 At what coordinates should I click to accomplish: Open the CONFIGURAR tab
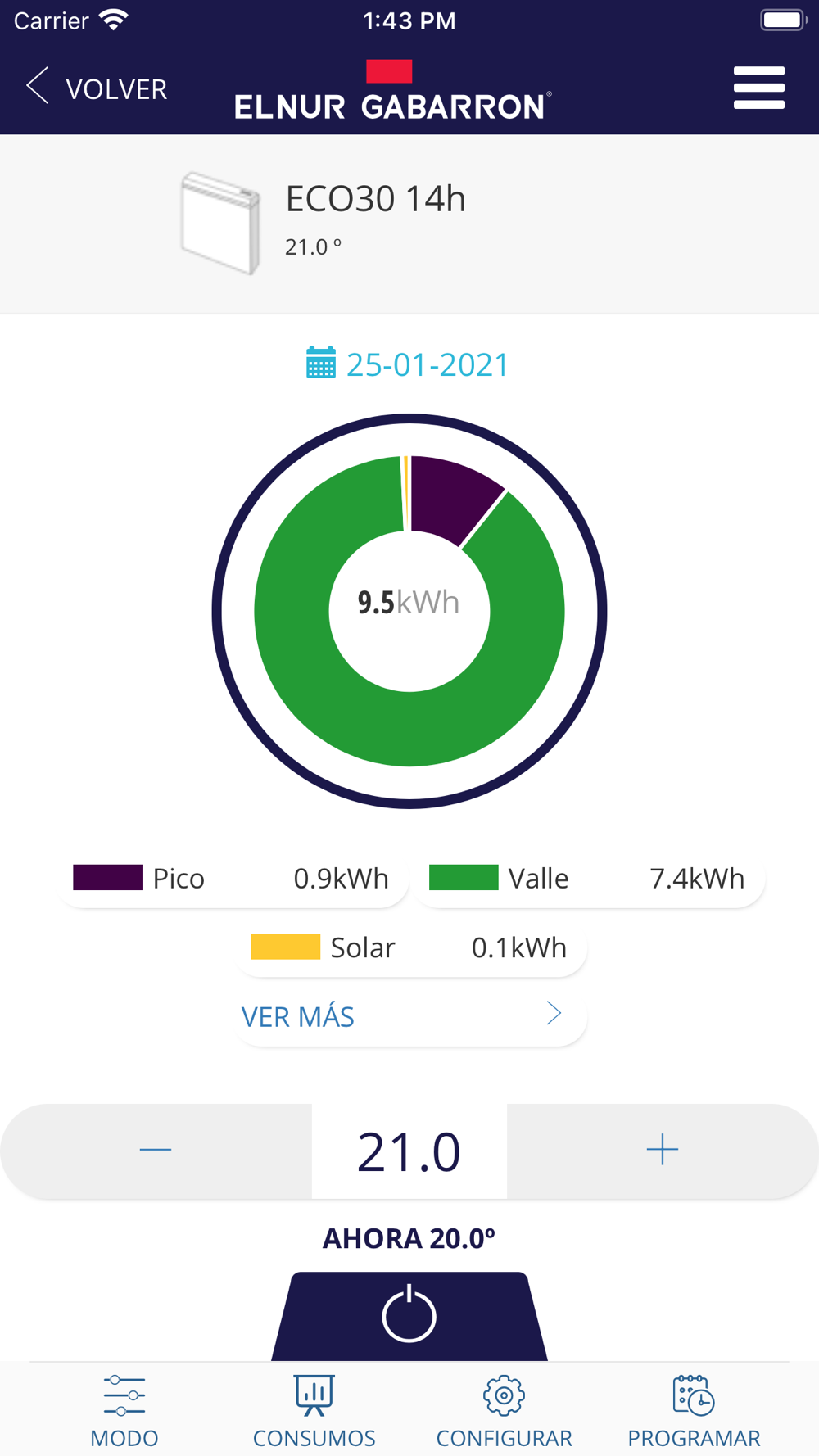point(505,1411)
